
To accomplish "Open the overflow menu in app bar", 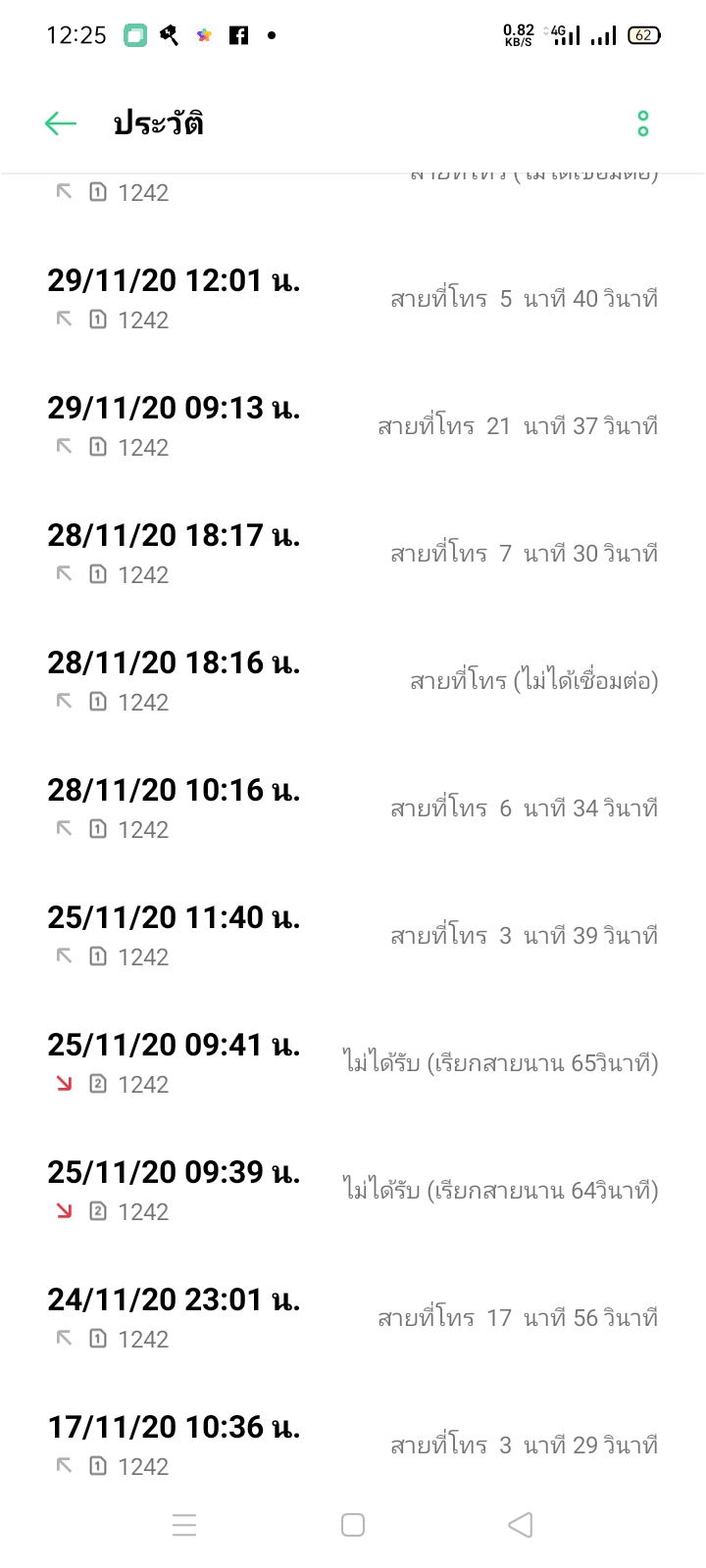I will click(x=643, y=123).
